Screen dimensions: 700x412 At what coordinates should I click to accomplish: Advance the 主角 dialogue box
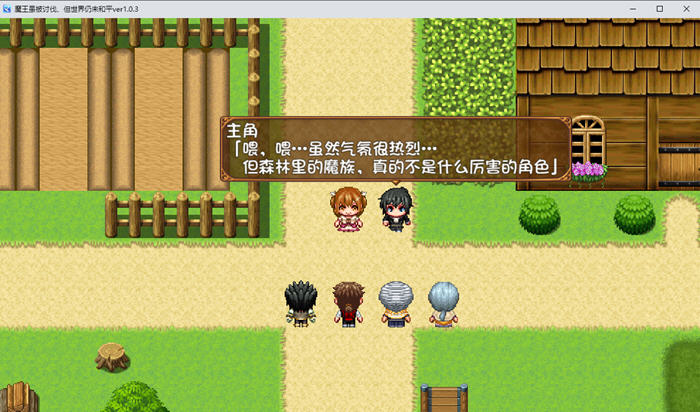395,151
